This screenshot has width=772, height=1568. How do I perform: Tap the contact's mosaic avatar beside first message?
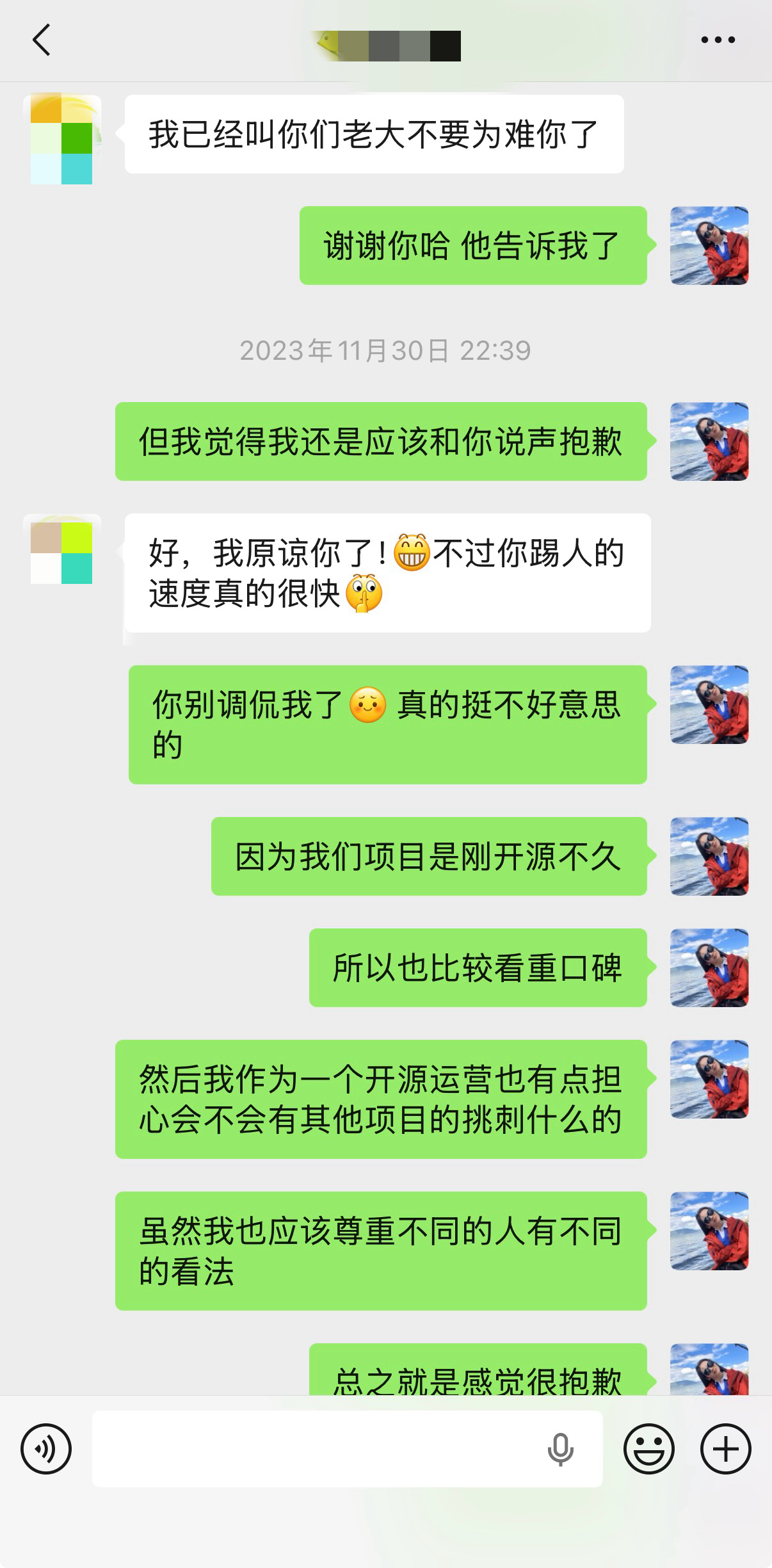(63, 137)
